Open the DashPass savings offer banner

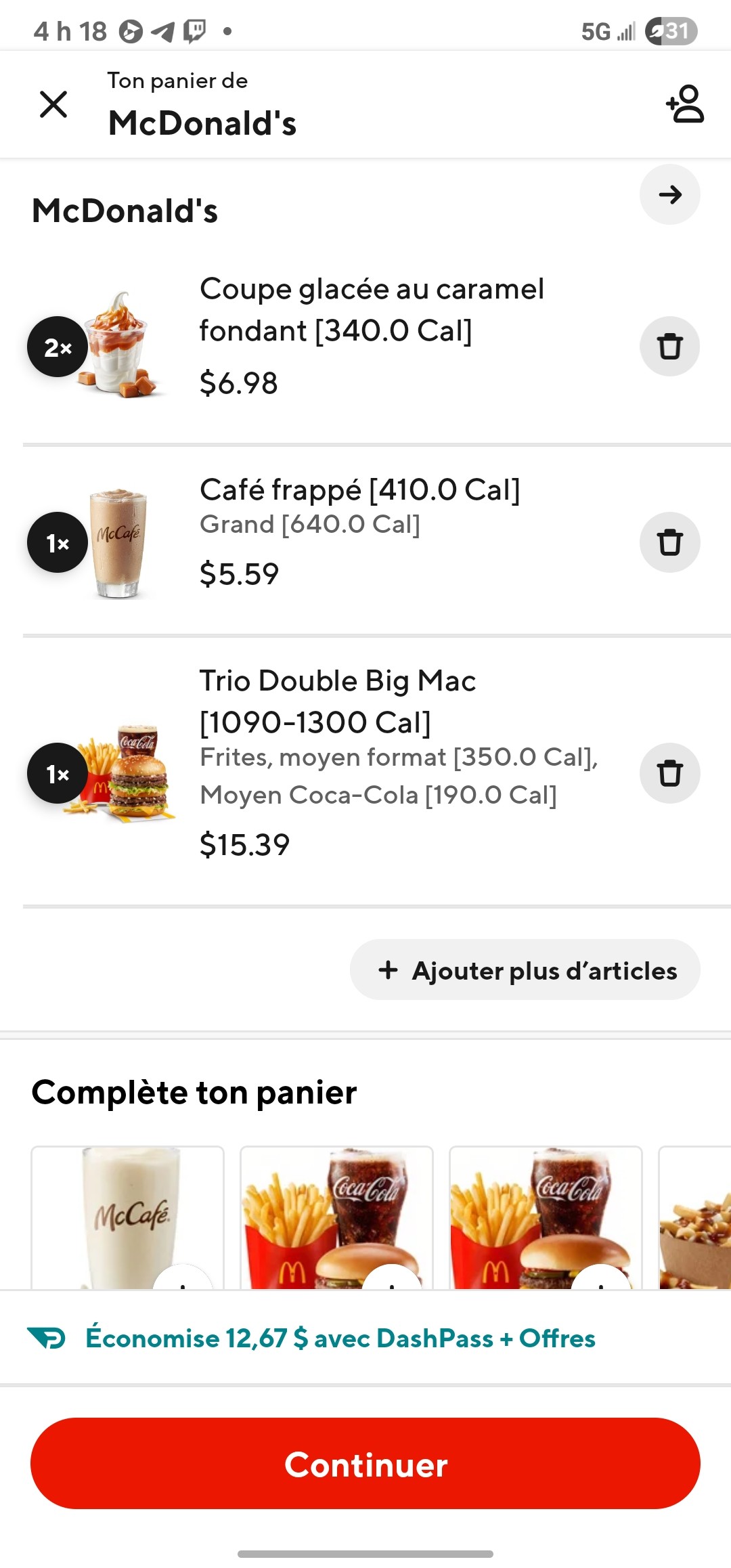tap(340, 1338)
